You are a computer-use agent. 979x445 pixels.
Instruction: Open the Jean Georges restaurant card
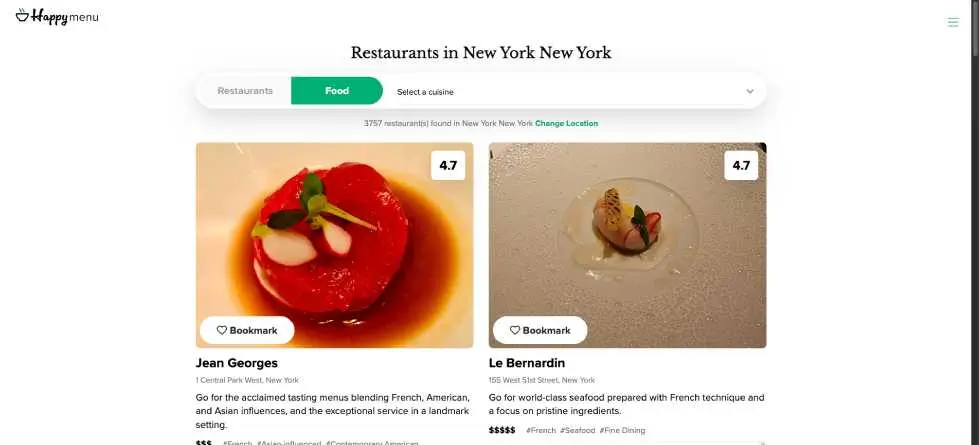(237, 363)
